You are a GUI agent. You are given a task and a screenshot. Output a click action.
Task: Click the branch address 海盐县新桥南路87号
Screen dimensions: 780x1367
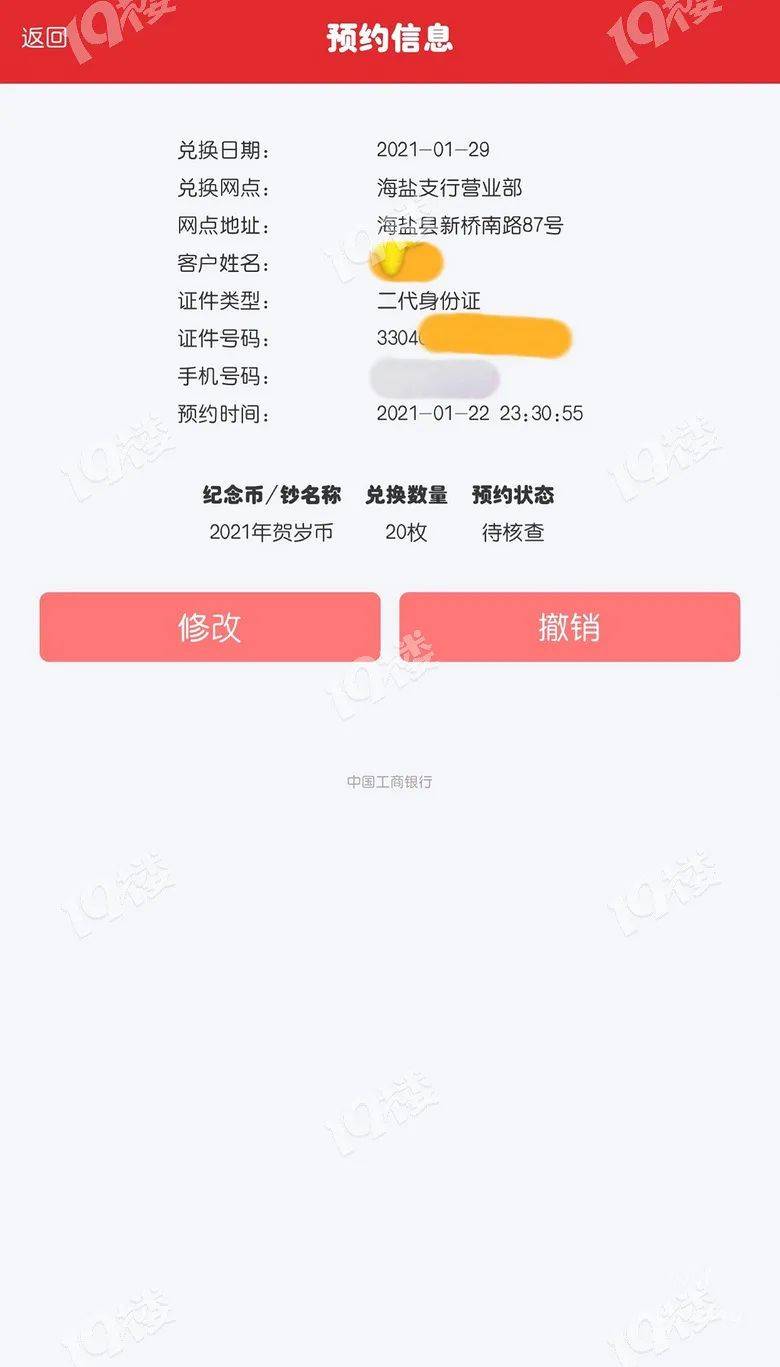pos(468,225)
